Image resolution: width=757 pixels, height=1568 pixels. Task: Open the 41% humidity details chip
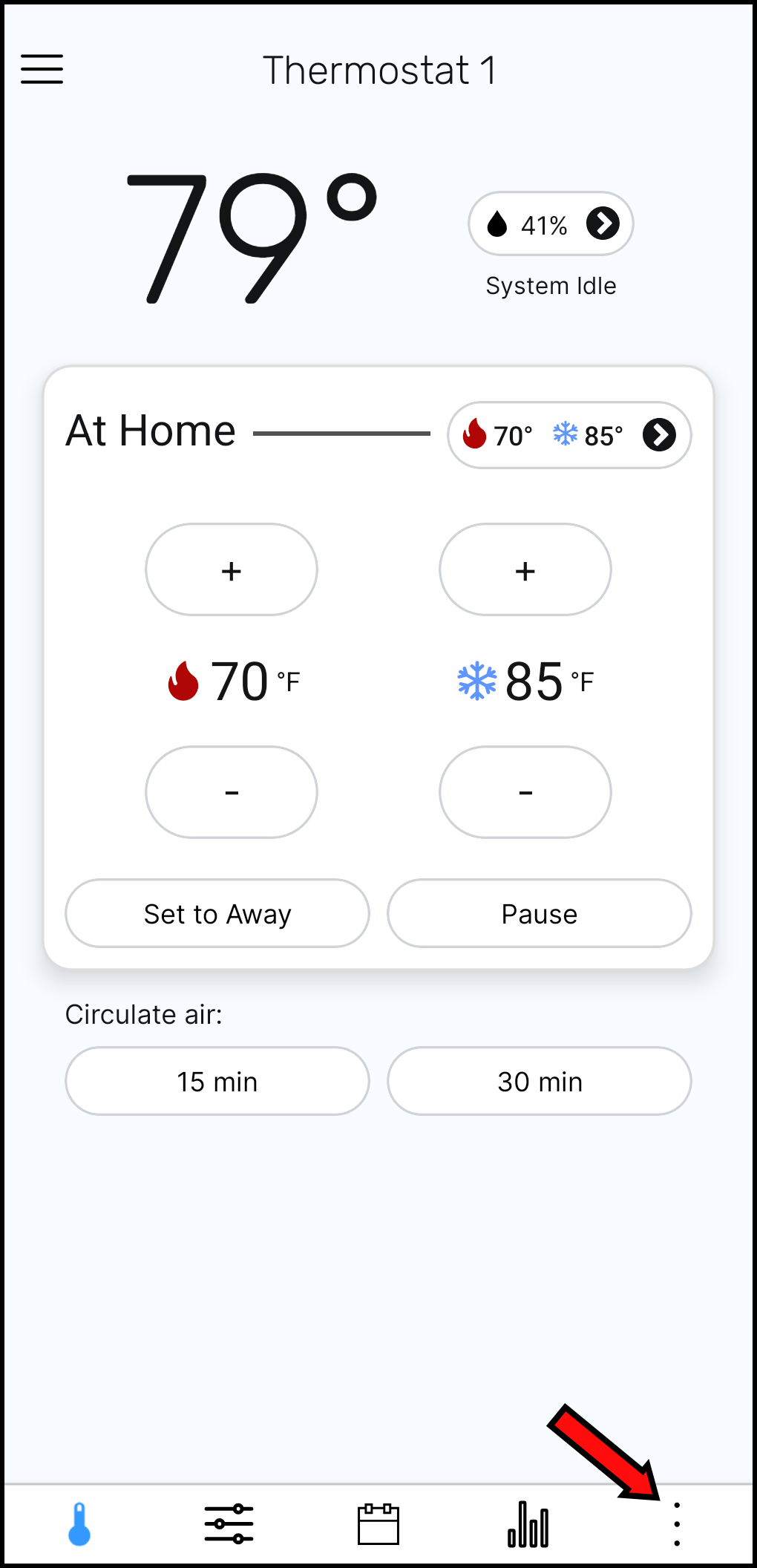coord(551,223)
